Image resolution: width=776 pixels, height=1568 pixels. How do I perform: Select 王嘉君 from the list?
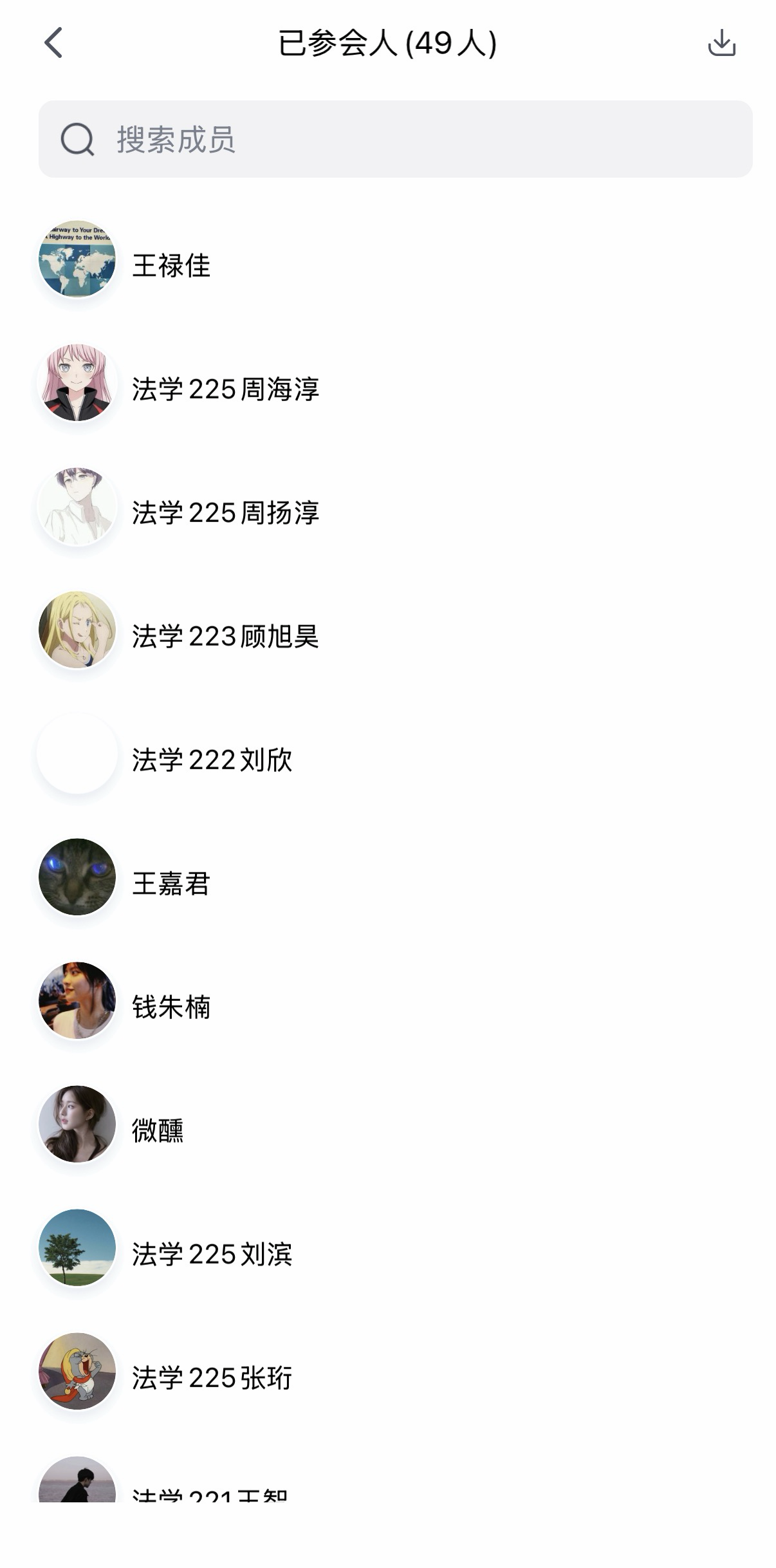171,883
